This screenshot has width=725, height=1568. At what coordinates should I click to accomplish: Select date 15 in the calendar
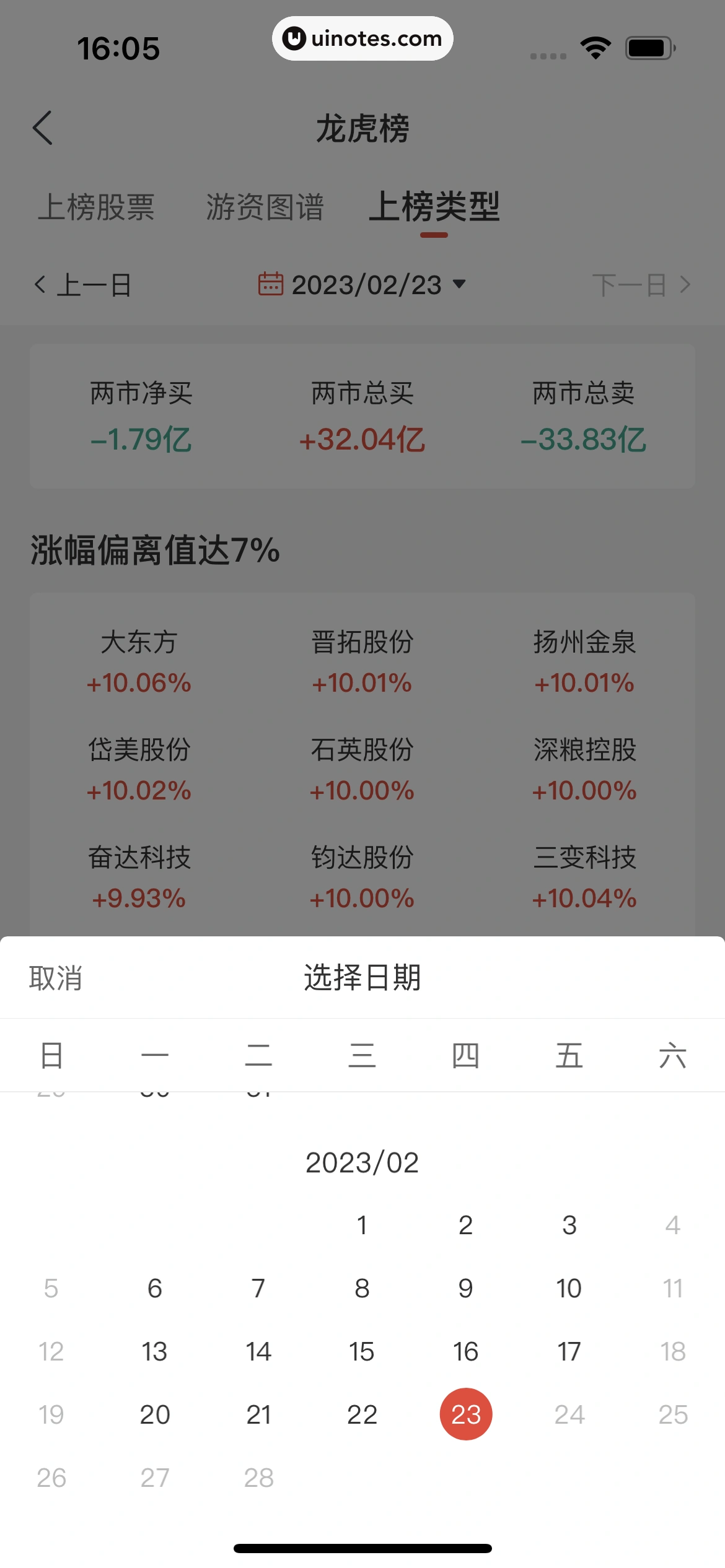click(362, 1351)
